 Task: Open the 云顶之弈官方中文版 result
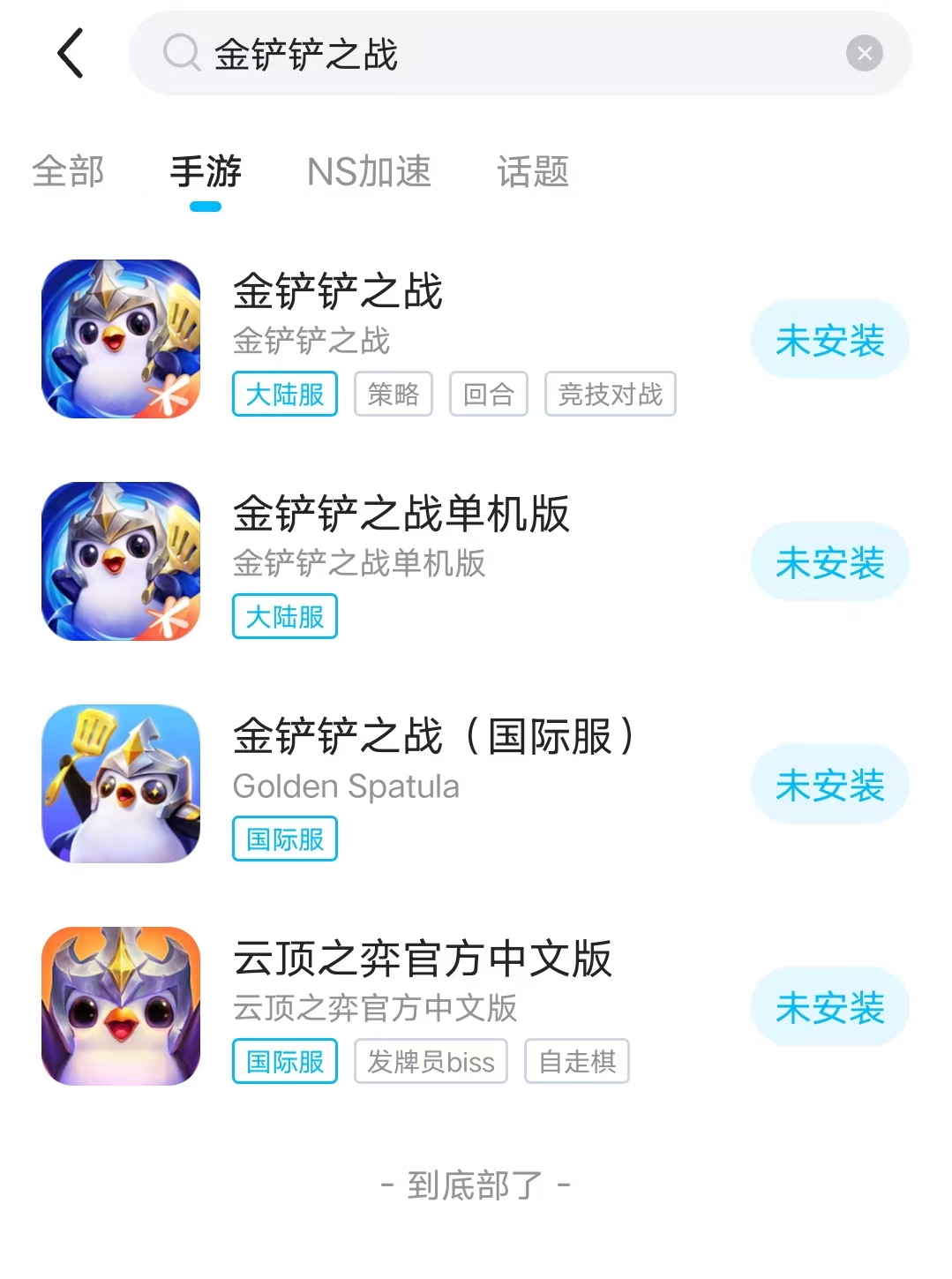coord(422,959)
